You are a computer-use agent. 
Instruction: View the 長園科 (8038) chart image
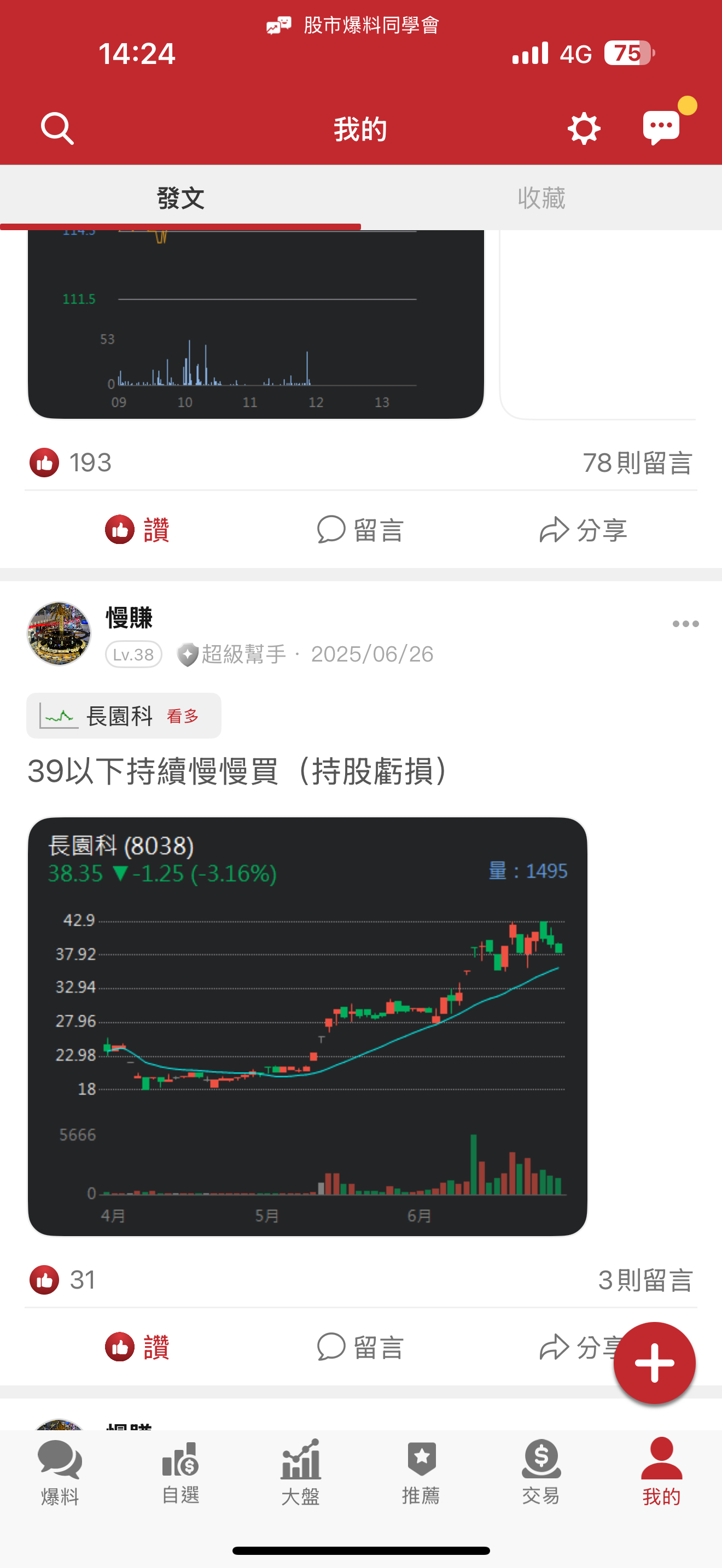point(307,1026)
